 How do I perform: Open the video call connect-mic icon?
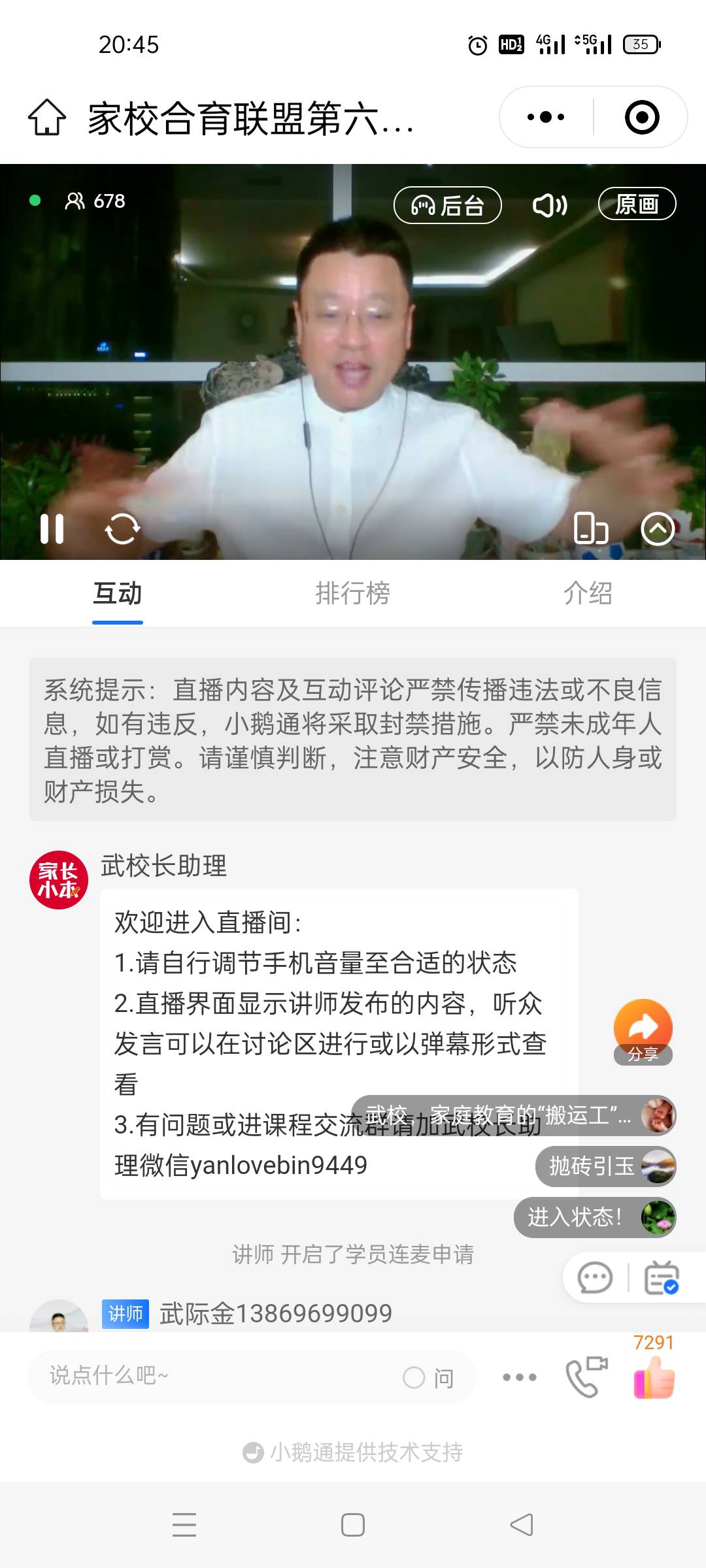[x=587, y=1377]
